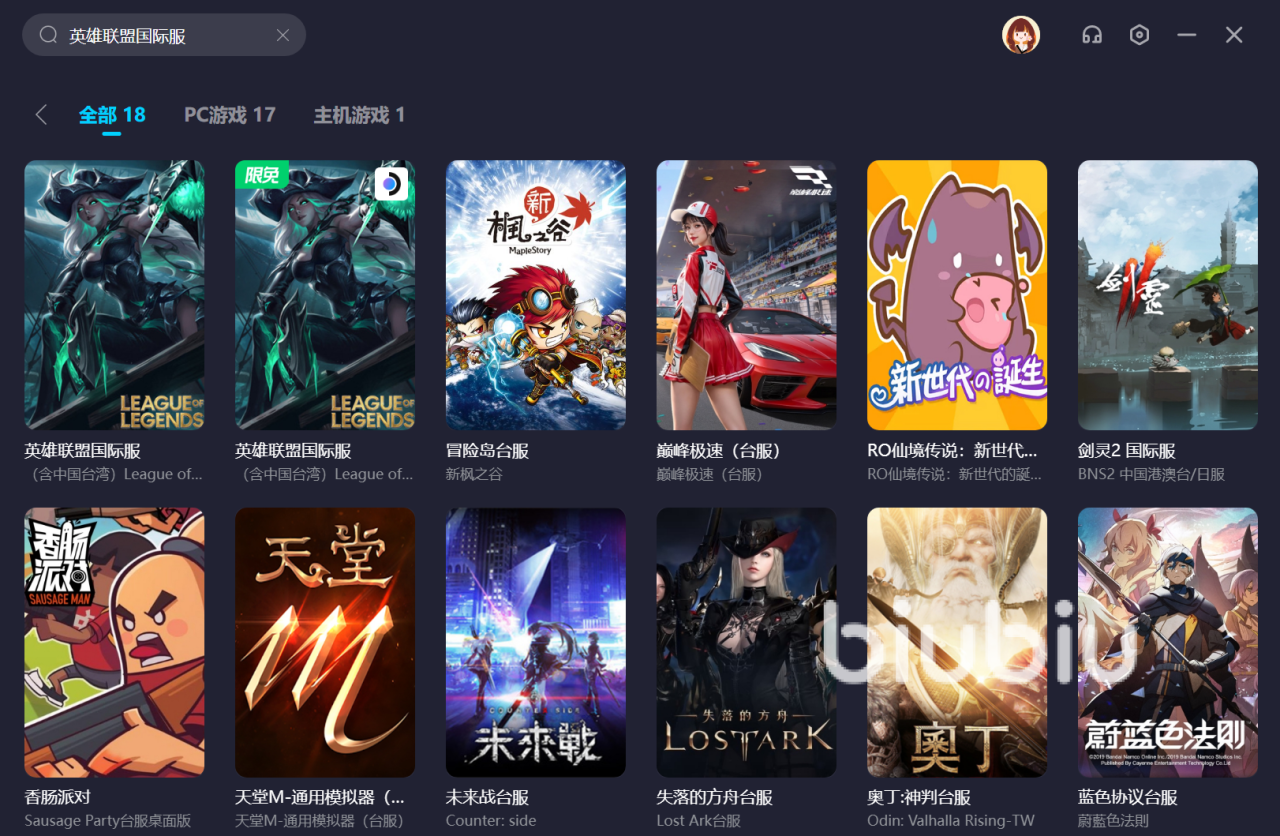Minimize the window
Screen dimensions: 1280x836
(x=1187, y=35)
